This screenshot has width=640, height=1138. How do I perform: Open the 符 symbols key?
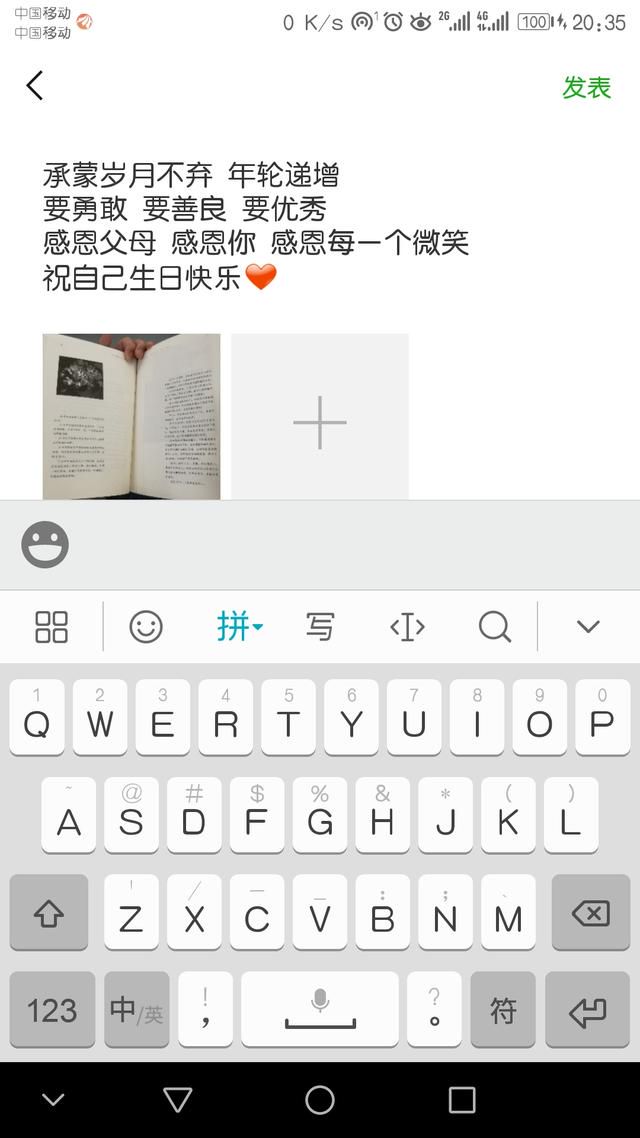(x=503, y=1010)
